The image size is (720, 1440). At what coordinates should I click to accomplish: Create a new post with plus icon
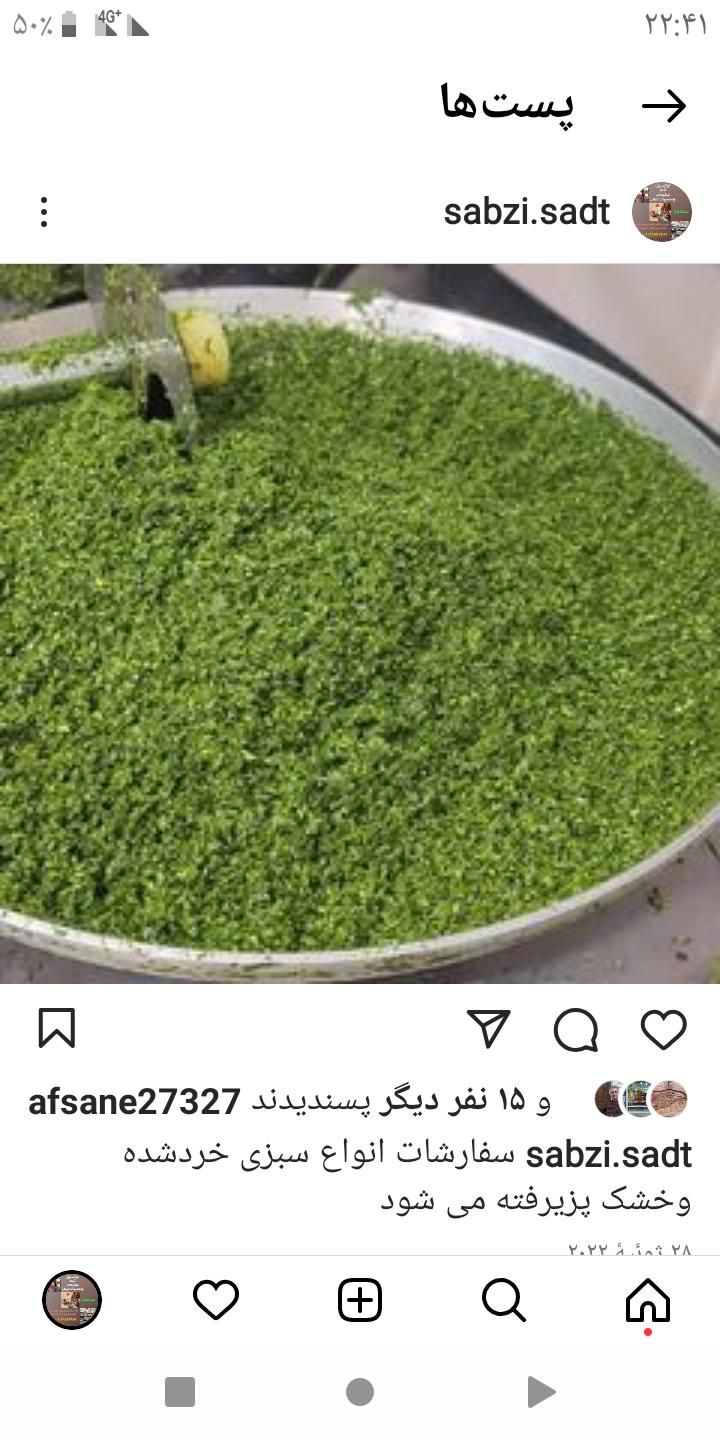[x=360, y=1300]
